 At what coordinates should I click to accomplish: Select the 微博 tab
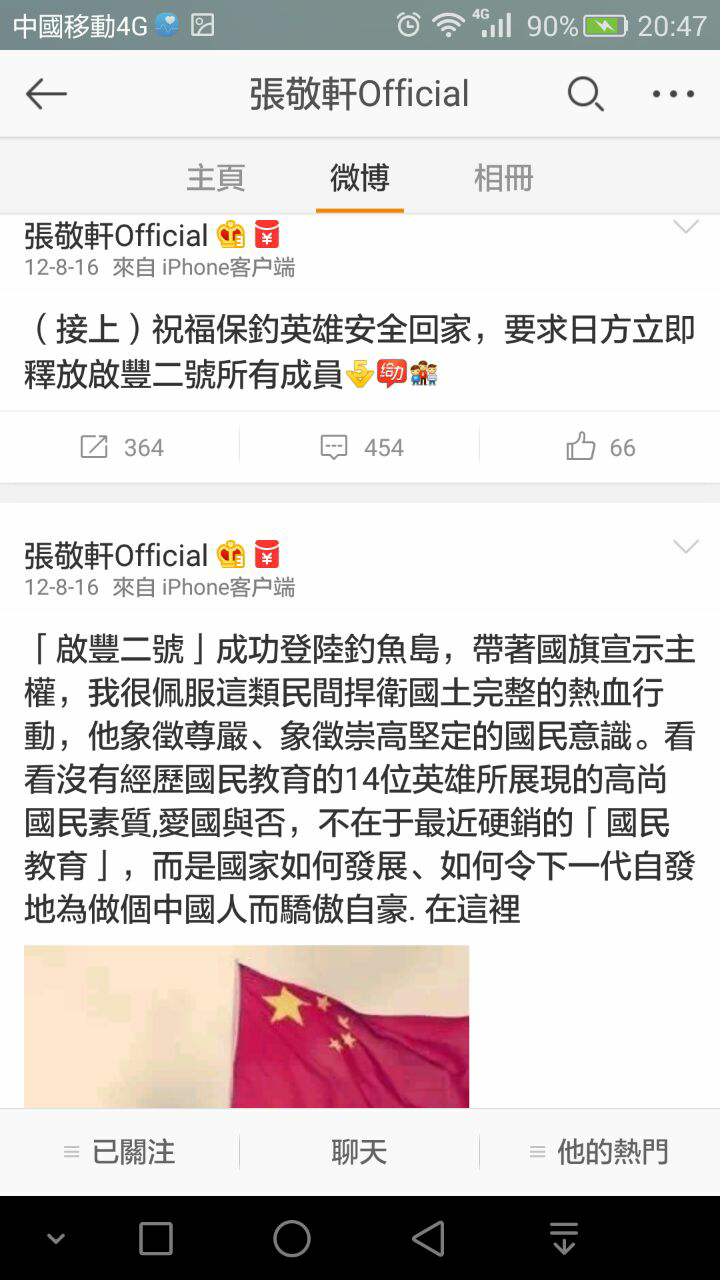coord(359,178)
